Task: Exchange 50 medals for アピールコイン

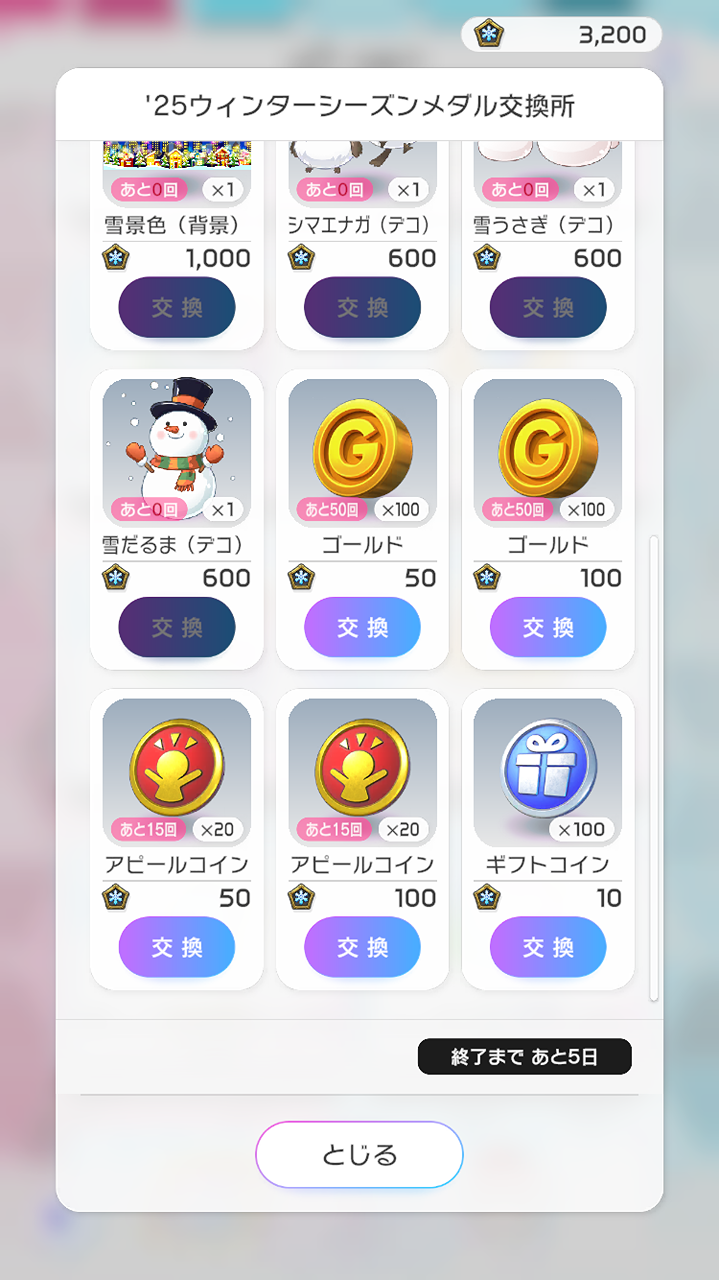Action: pos(177,947)
